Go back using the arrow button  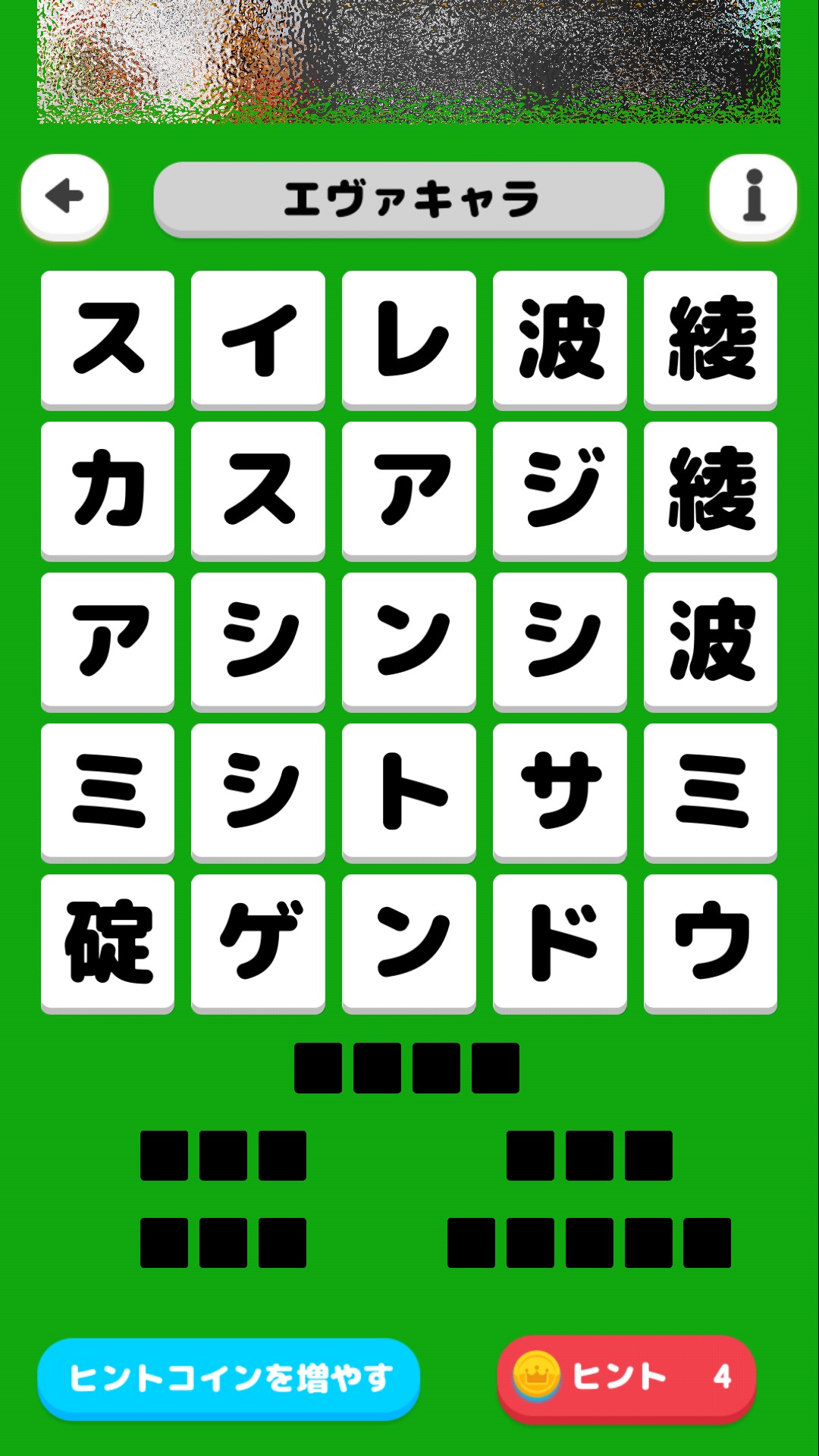click(65, 197)
